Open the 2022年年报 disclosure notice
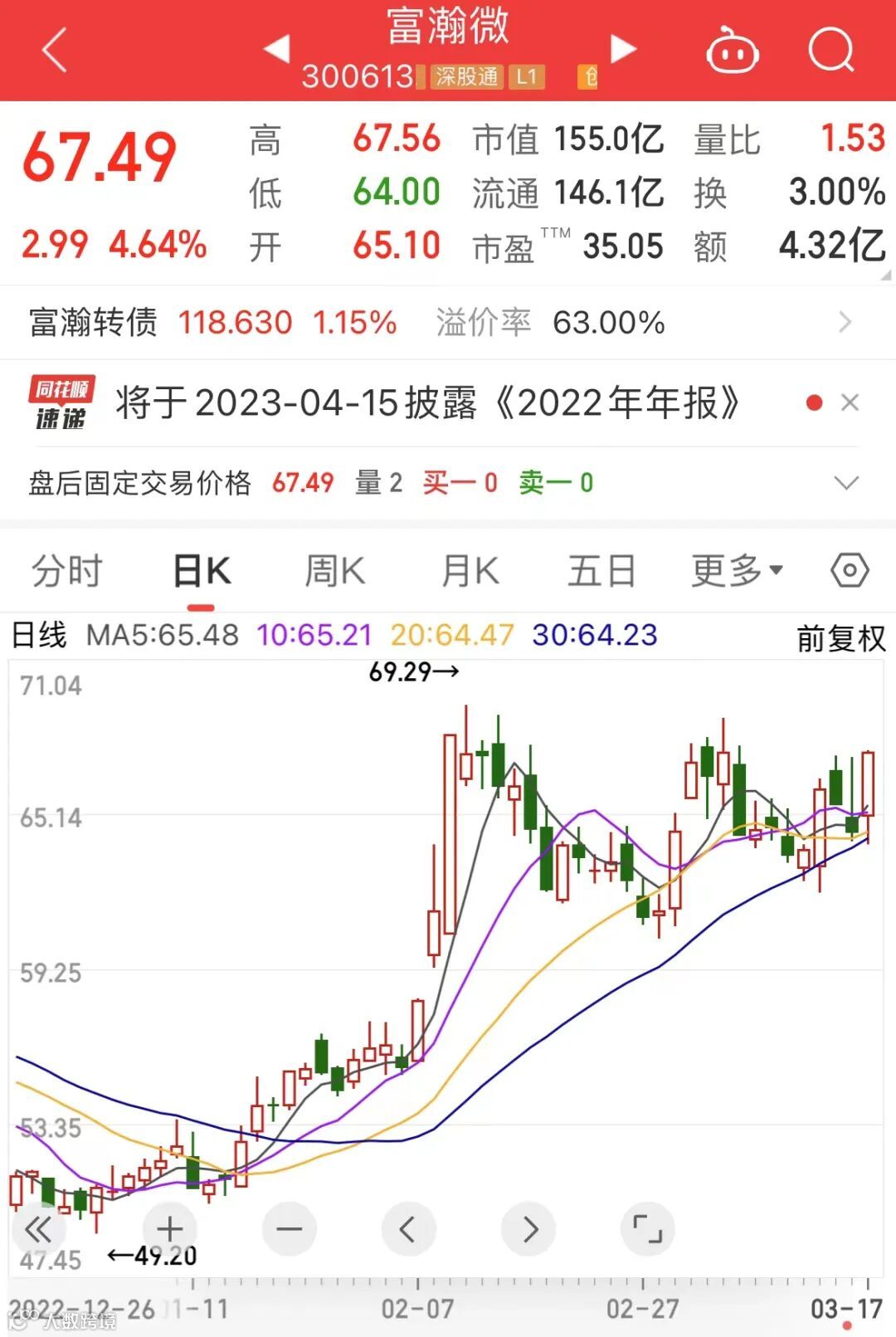Image resolution: width=896 pixels, height=1337 pixels. (x=427, y=403)
